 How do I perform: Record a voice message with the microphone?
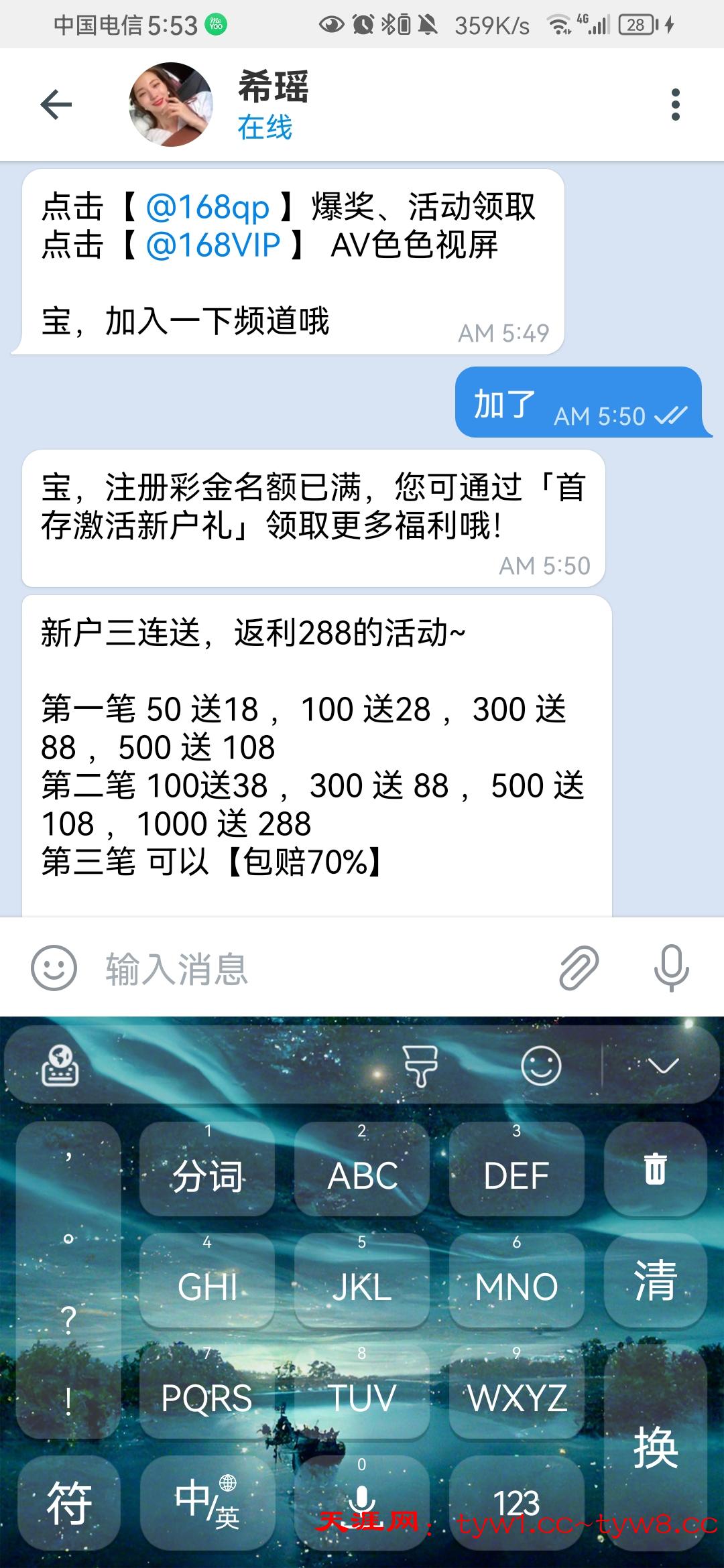pyautogui.click(x=671, y=968)
